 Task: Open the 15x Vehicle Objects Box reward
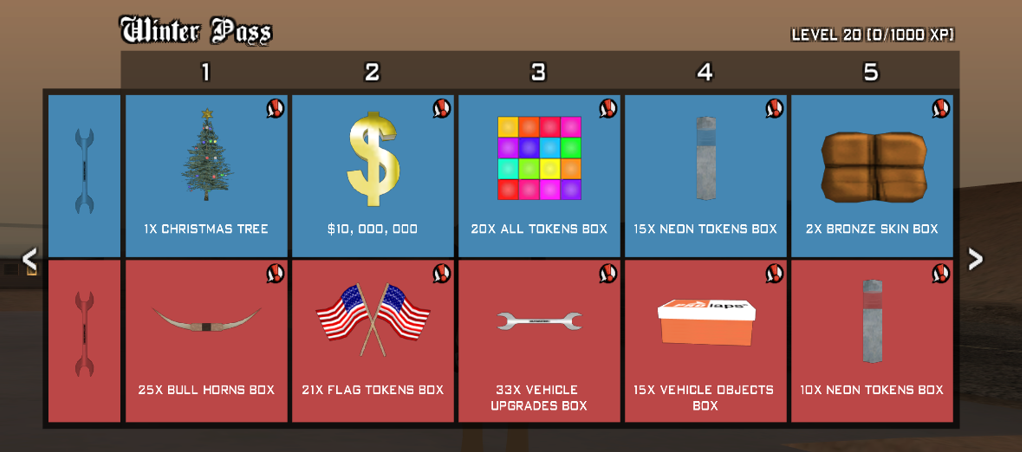click(x=705, y=340)
